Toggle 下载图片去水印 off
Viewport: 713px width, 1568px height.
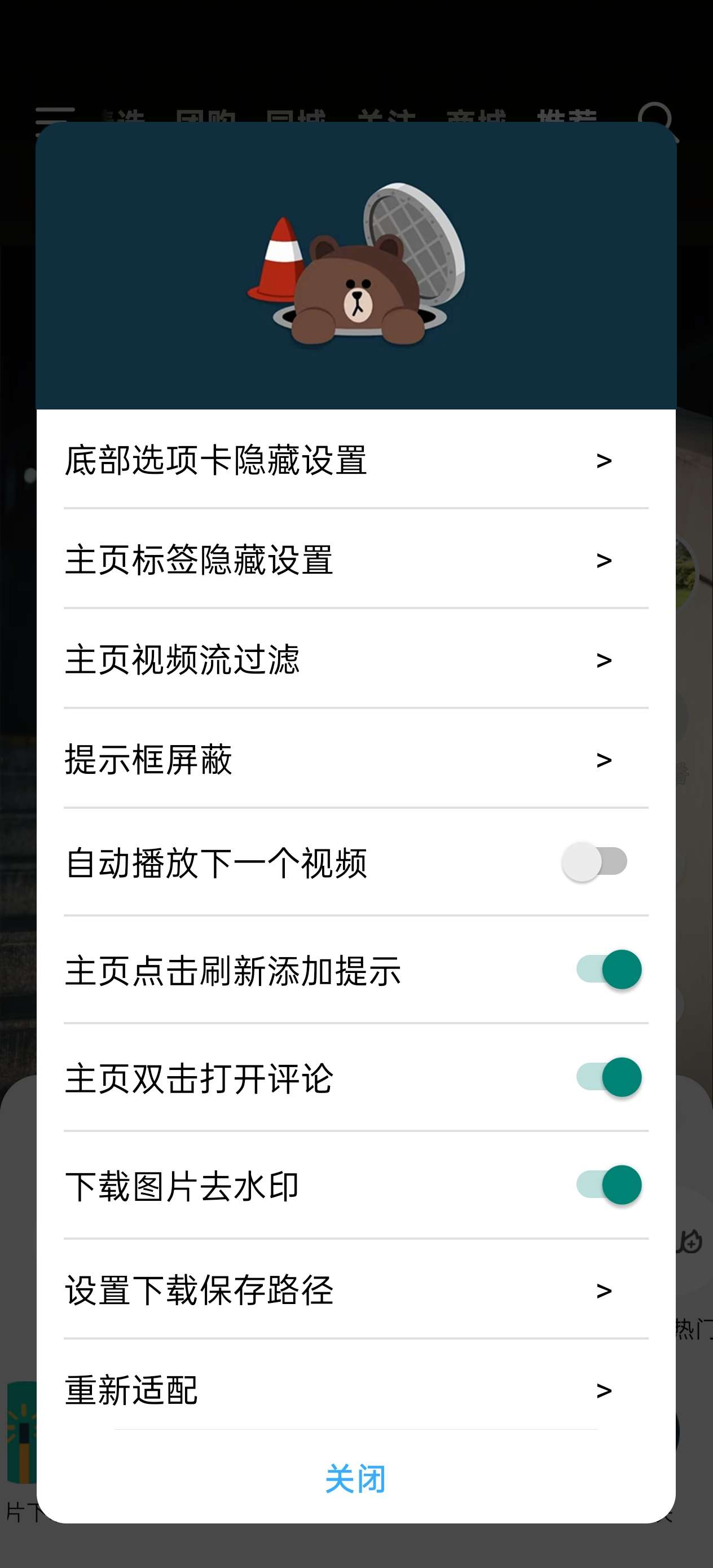tap(608, 1184)
